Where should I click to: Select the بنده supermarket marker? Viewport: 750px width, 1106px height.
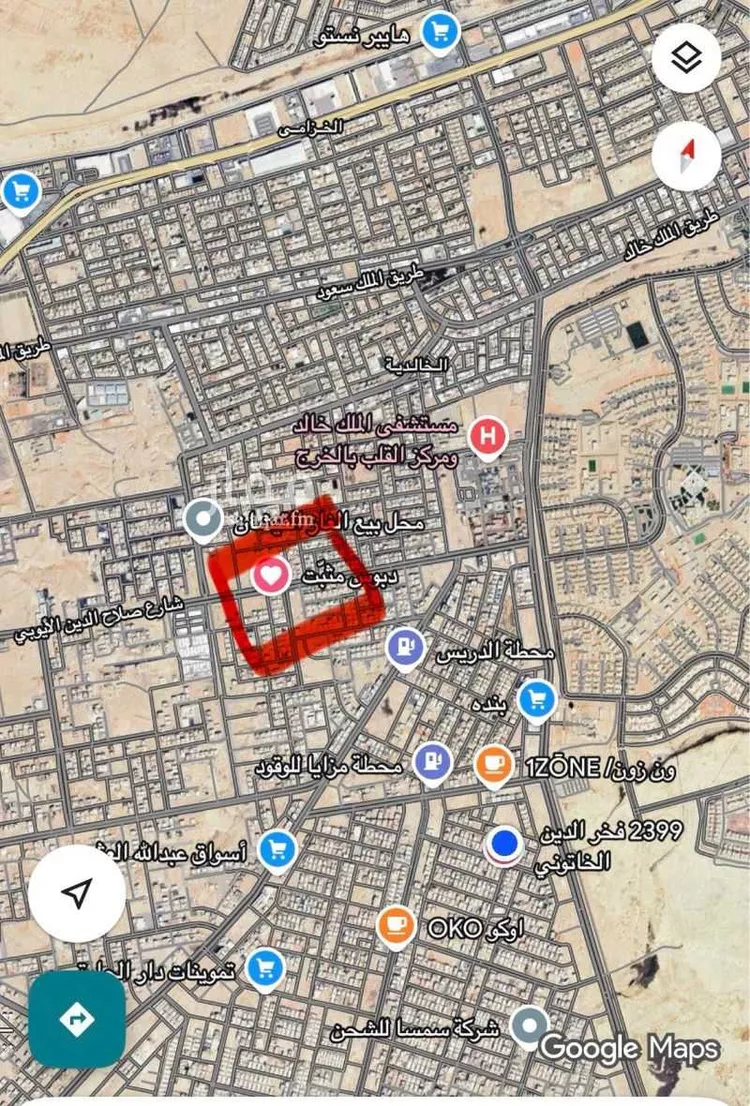(x=537, y=700)
